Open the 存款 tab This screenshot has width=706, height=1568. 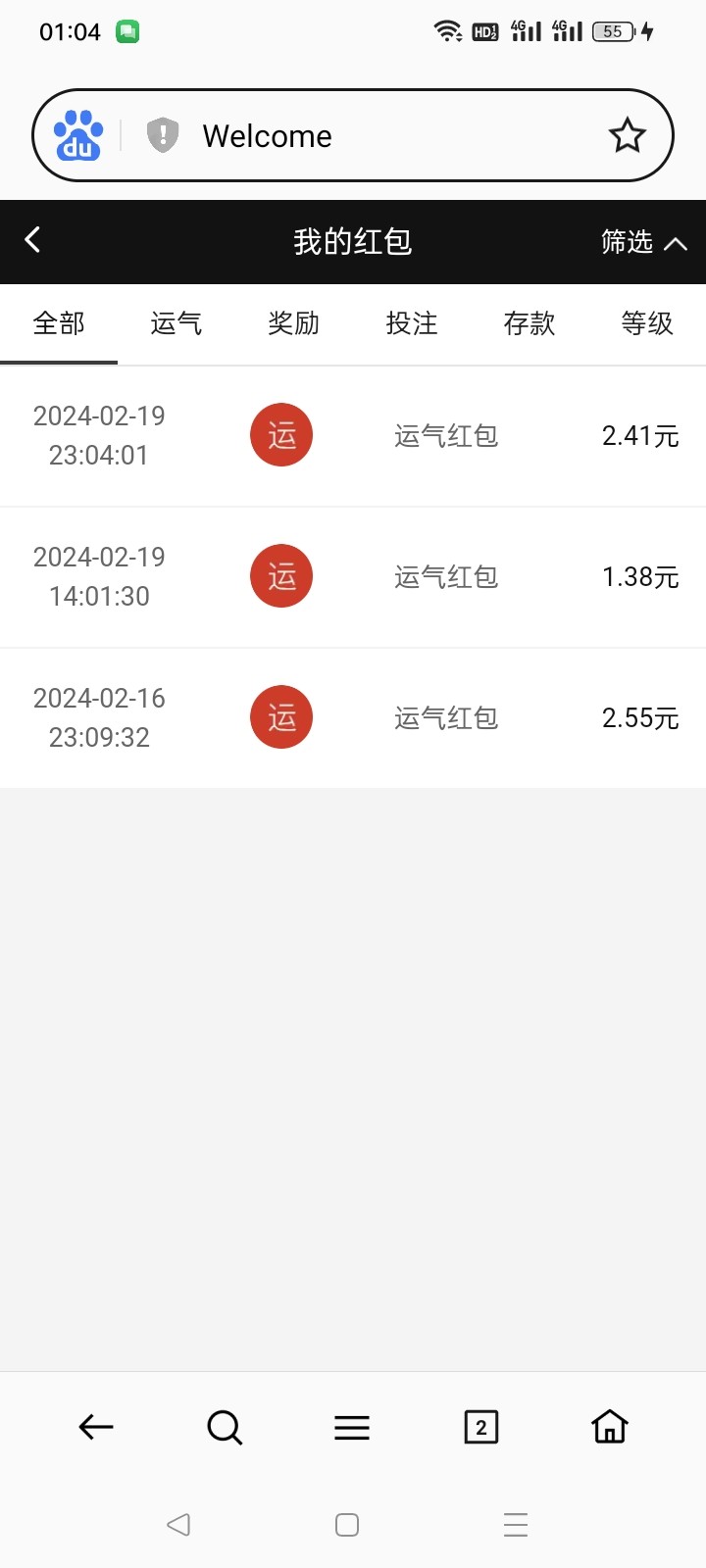click(529, 323)
